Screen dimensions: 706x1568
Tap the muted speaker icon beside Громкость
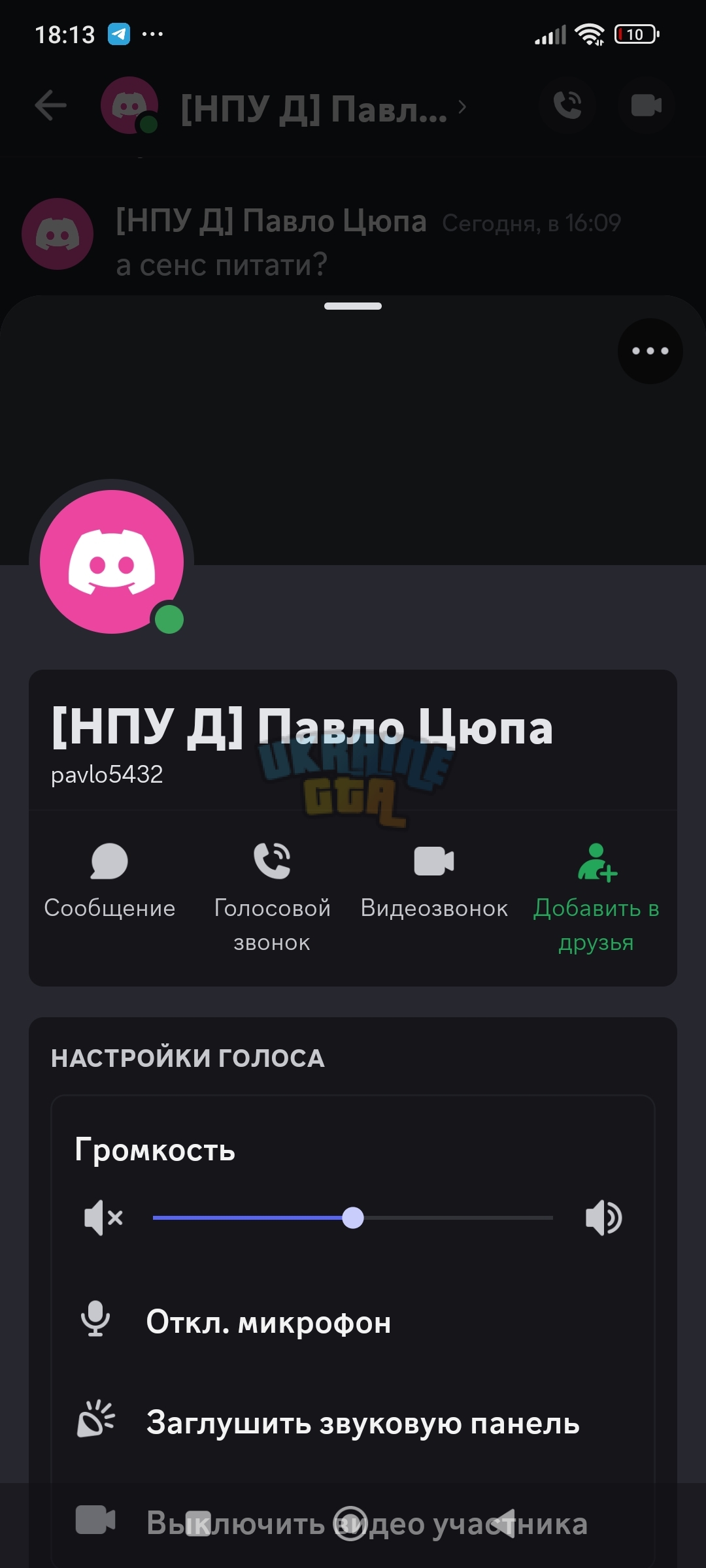[103, 1218]
